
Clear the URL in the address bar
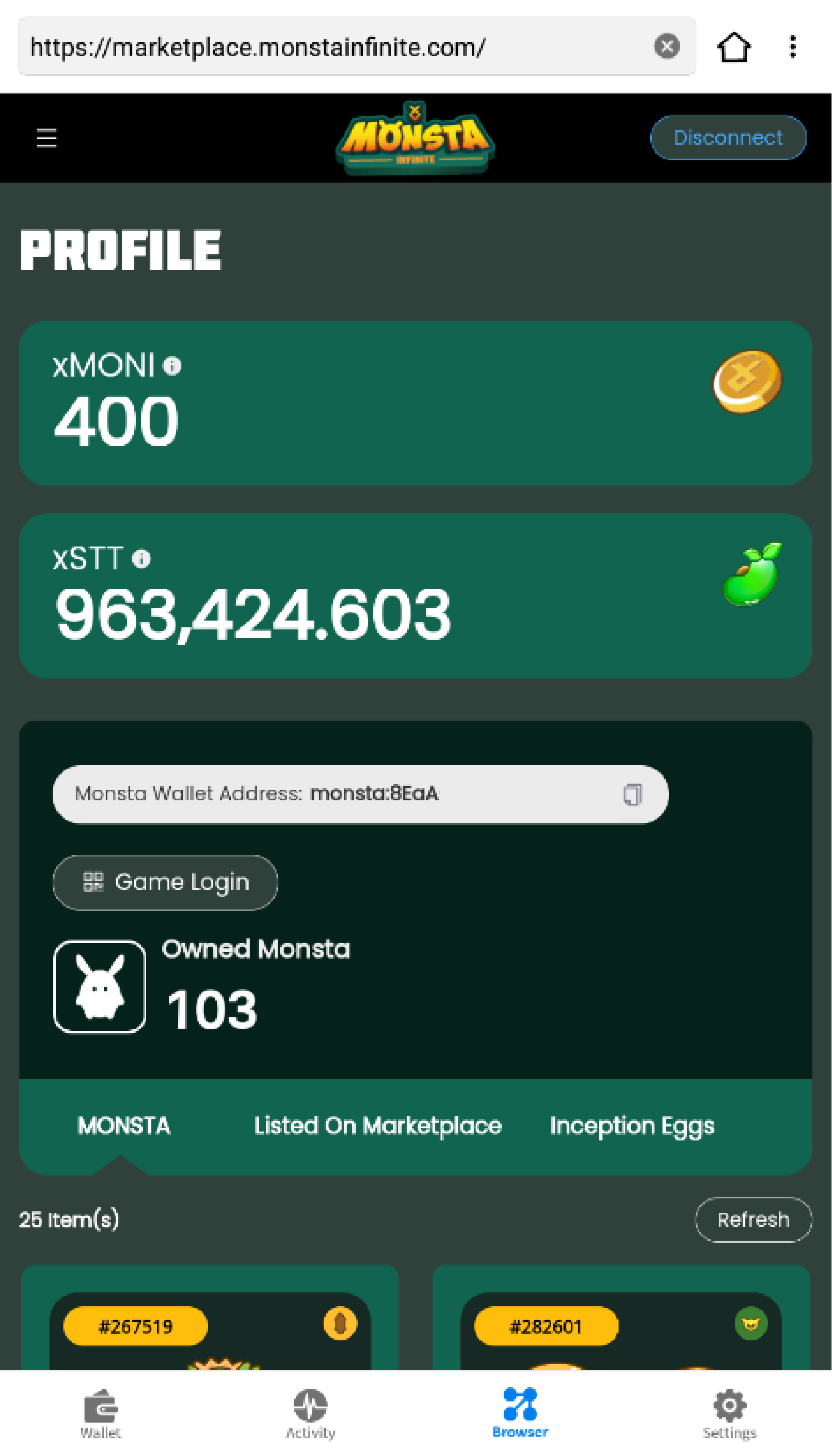click(x=666, y=46)
